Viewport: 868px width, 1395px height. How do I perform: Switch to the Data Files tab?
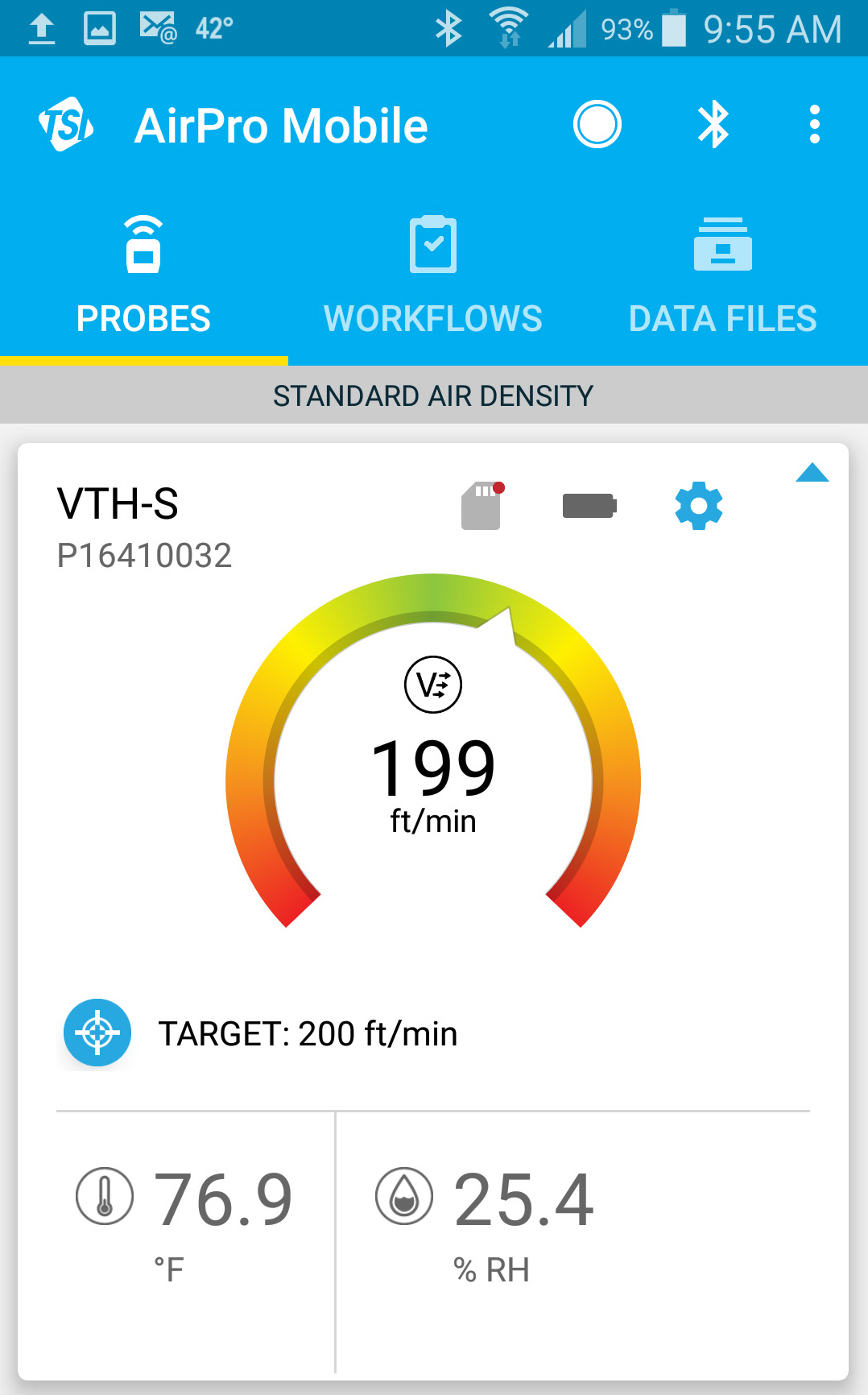723,276
